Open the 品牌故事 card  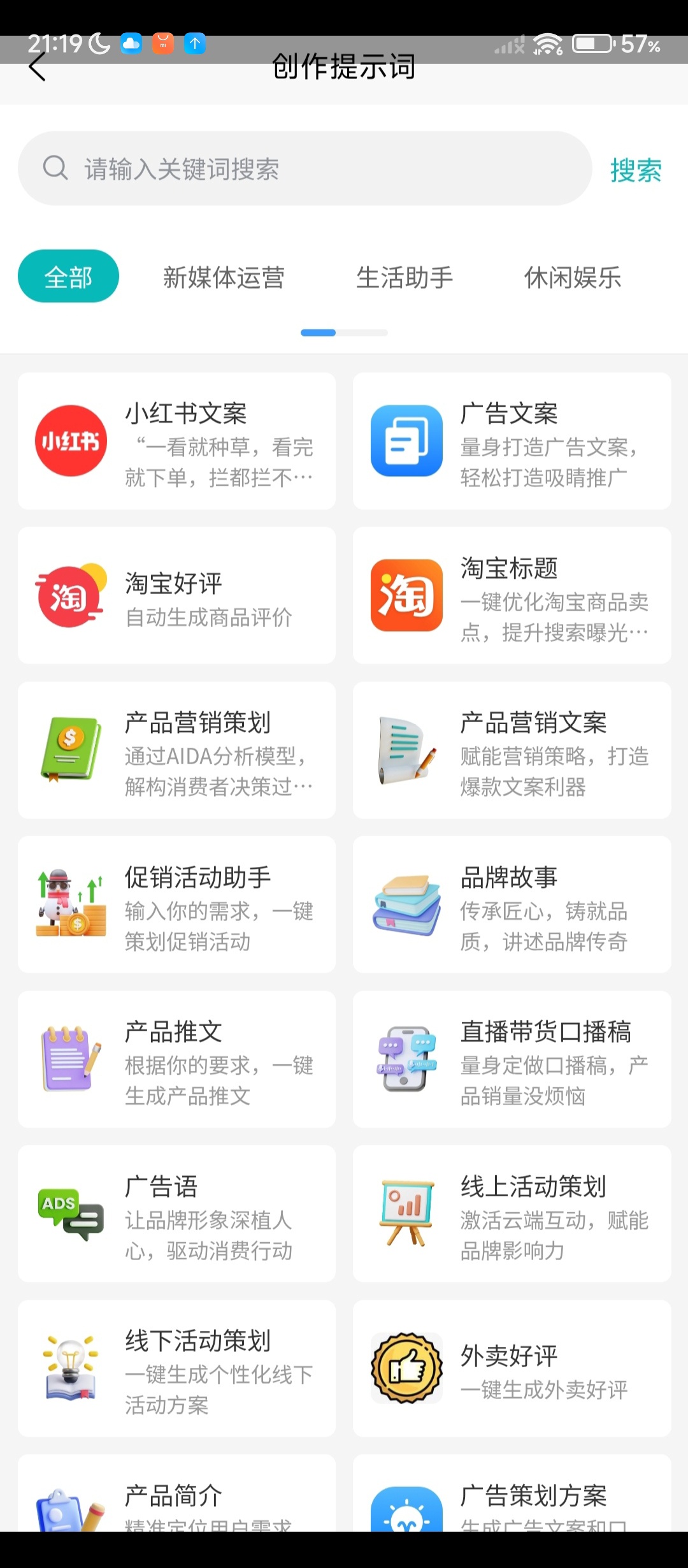click(512, 904)
